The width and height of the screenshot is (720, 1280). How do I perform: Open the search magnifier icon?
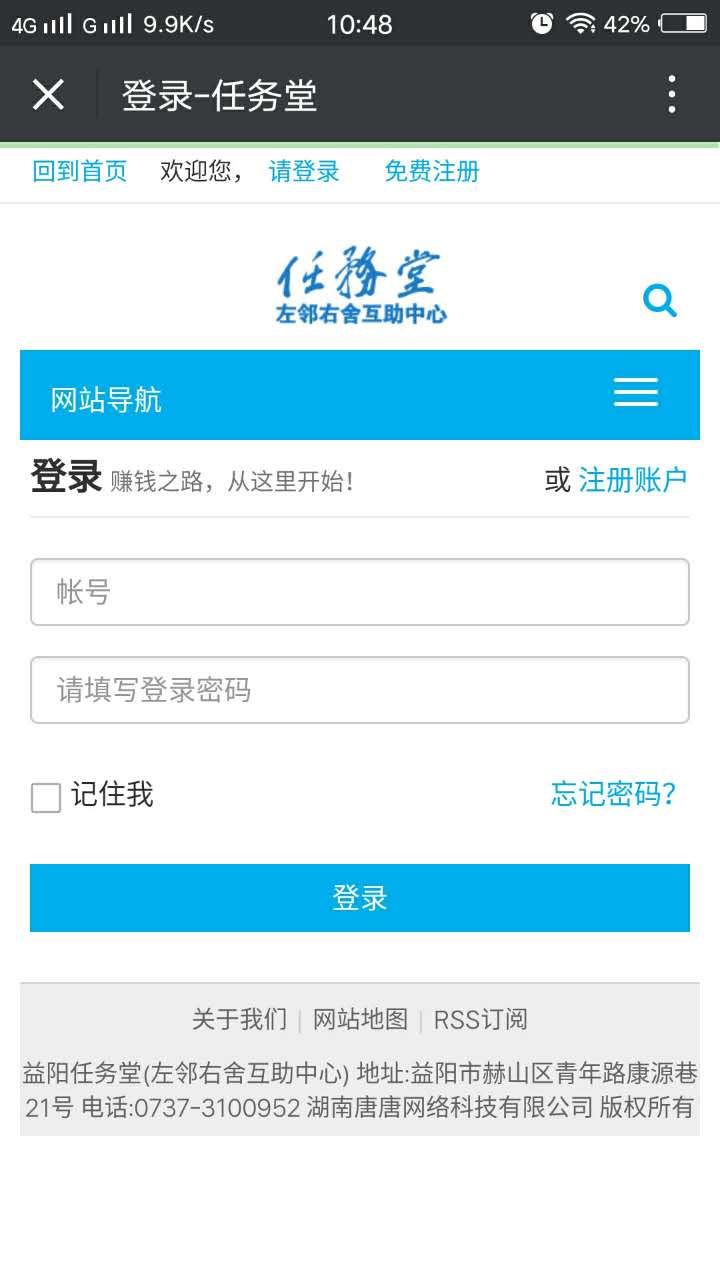click(x=660, y=300)
